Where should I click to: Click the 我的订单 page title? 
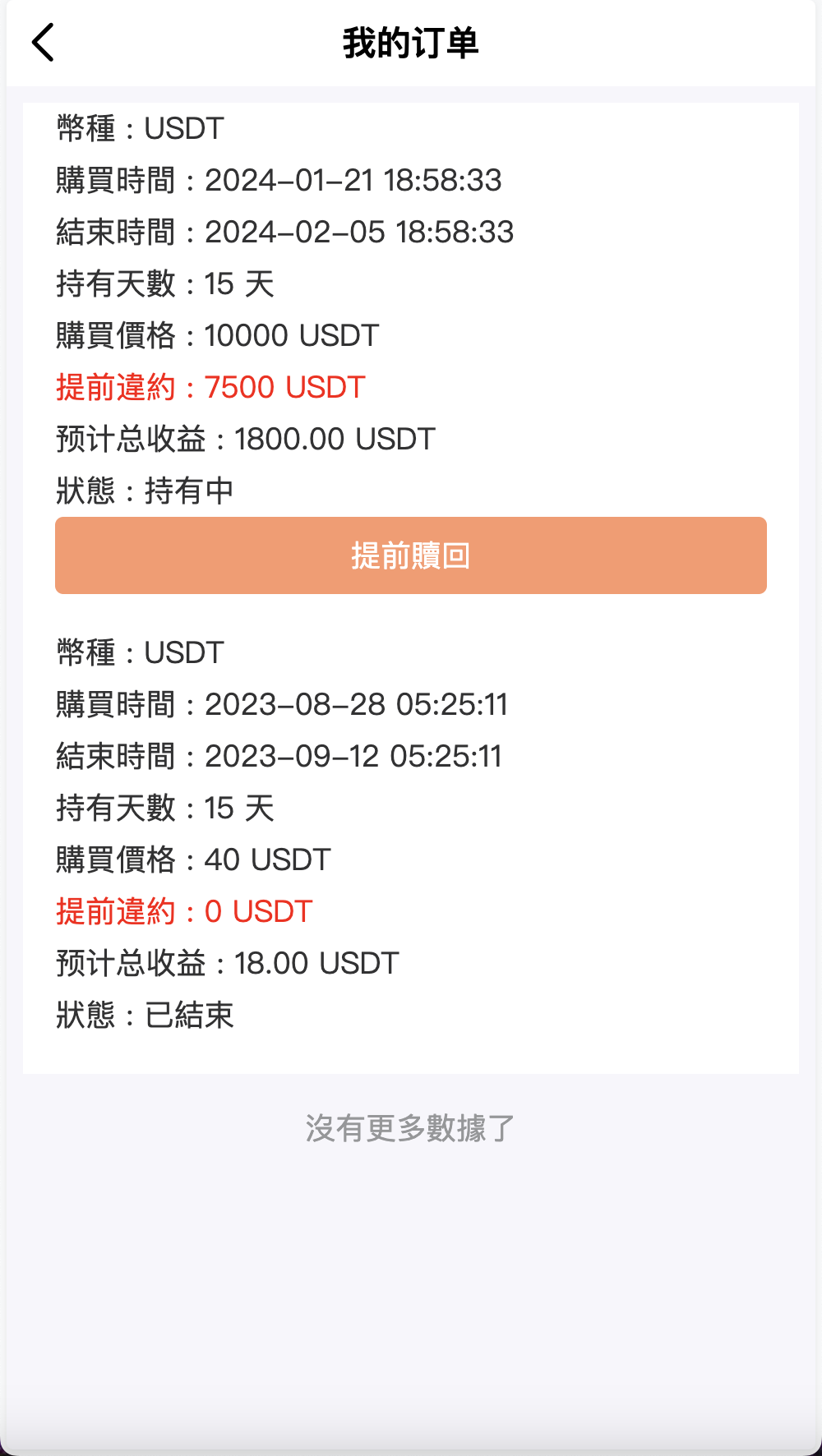pyautogui.click(x=410, y=45)
